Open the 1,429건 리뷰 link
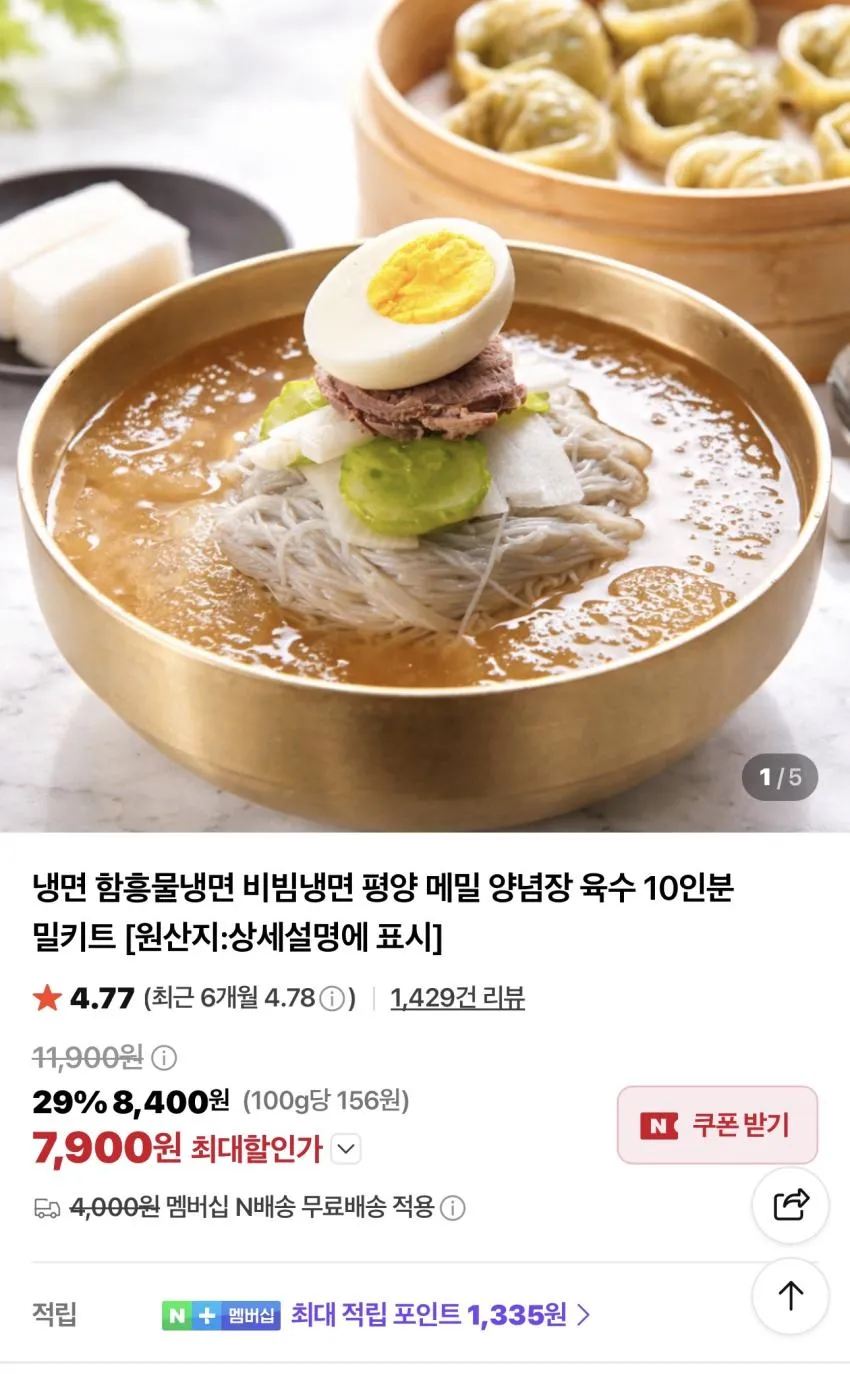Screen dimensions: 850x1374 (x=457, y=998)
